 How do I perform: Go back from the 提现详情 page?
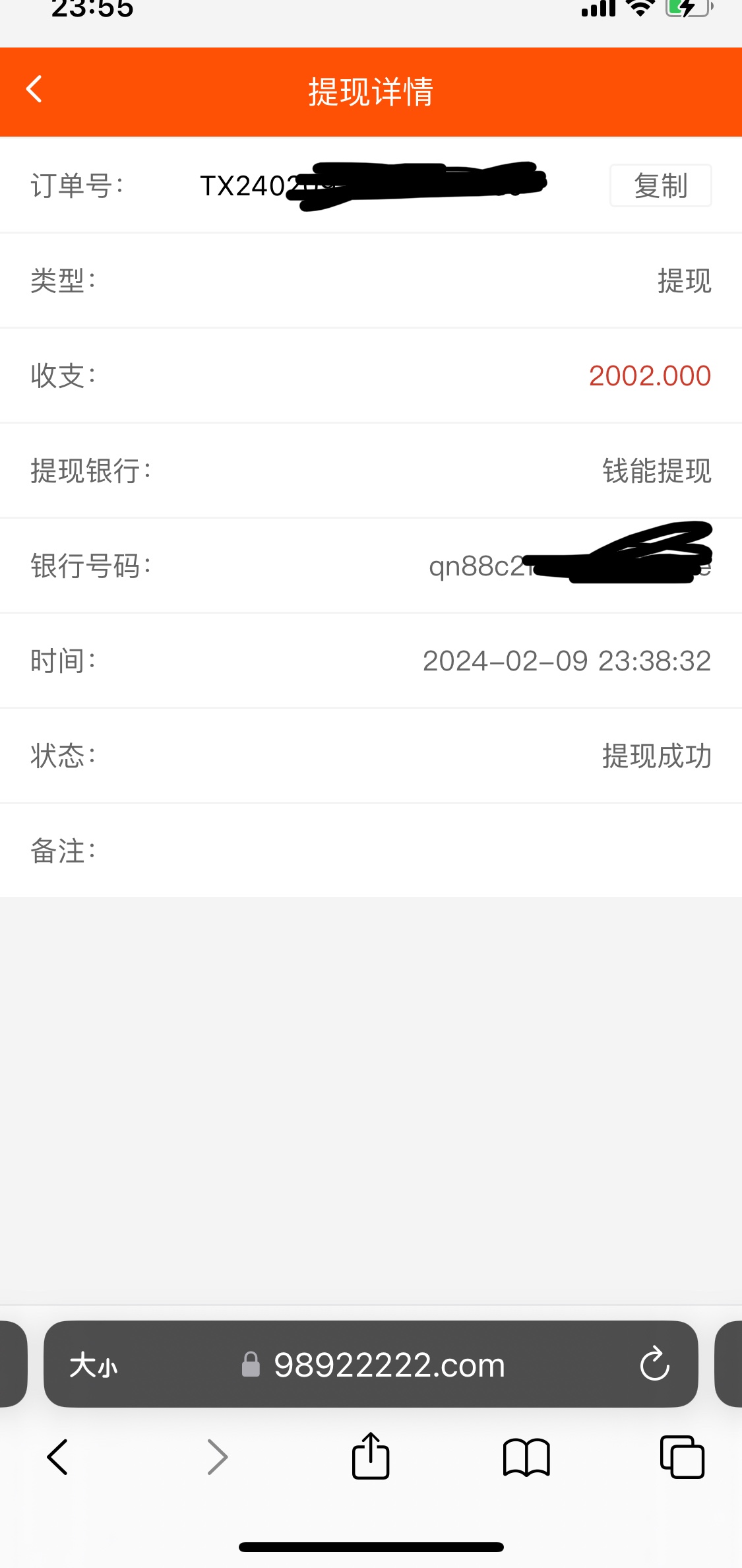(x=34, y=90)
